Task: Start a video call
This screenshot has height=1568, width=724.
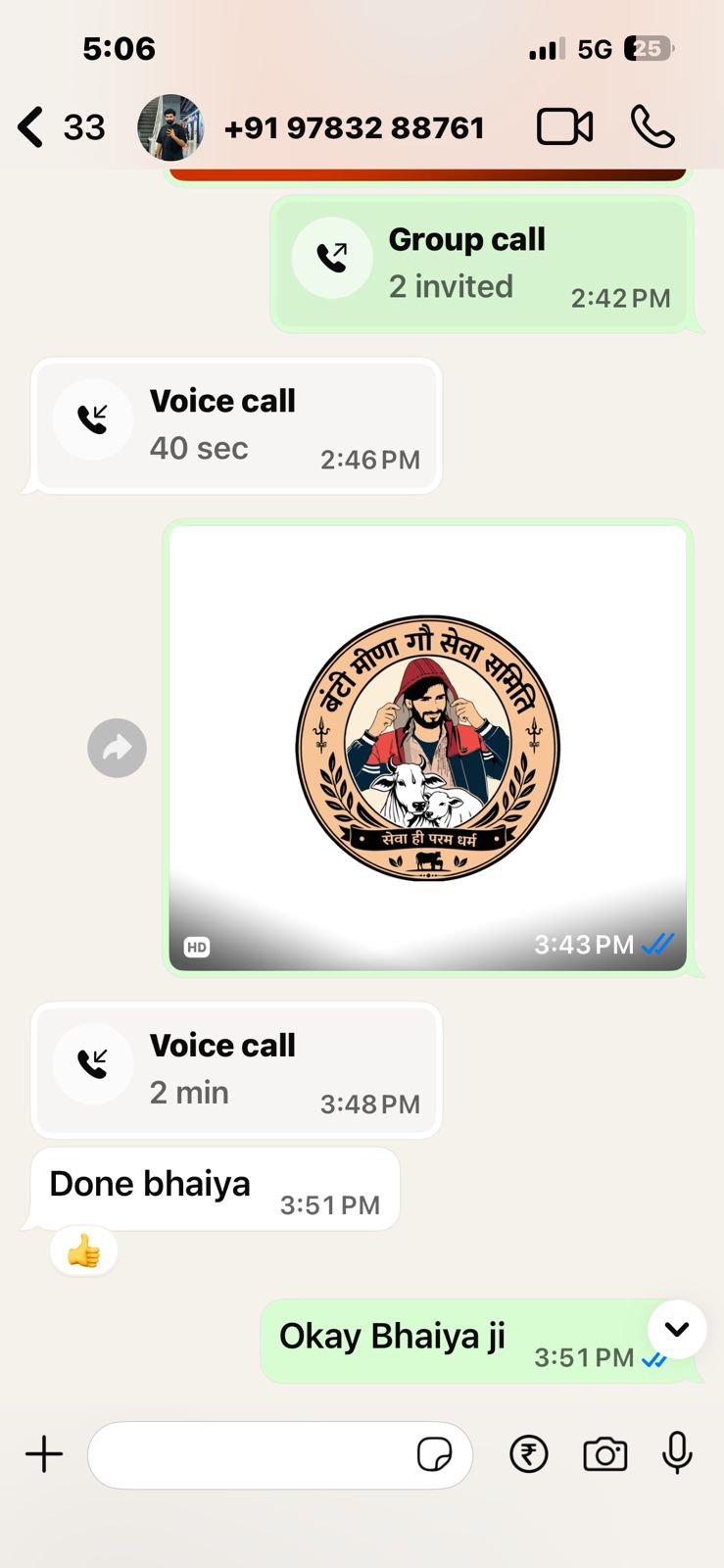Action: (x=564, y=127)
